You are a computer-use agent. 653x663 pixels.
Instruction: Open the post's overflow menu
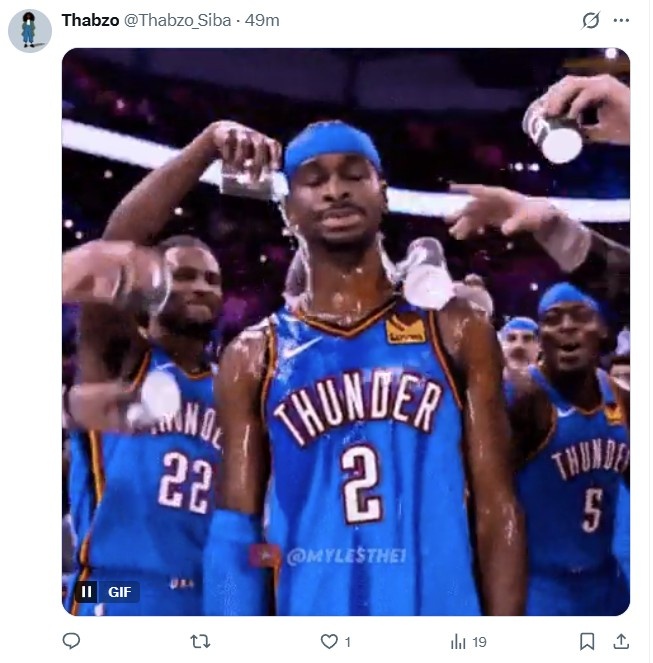(621, 20)
